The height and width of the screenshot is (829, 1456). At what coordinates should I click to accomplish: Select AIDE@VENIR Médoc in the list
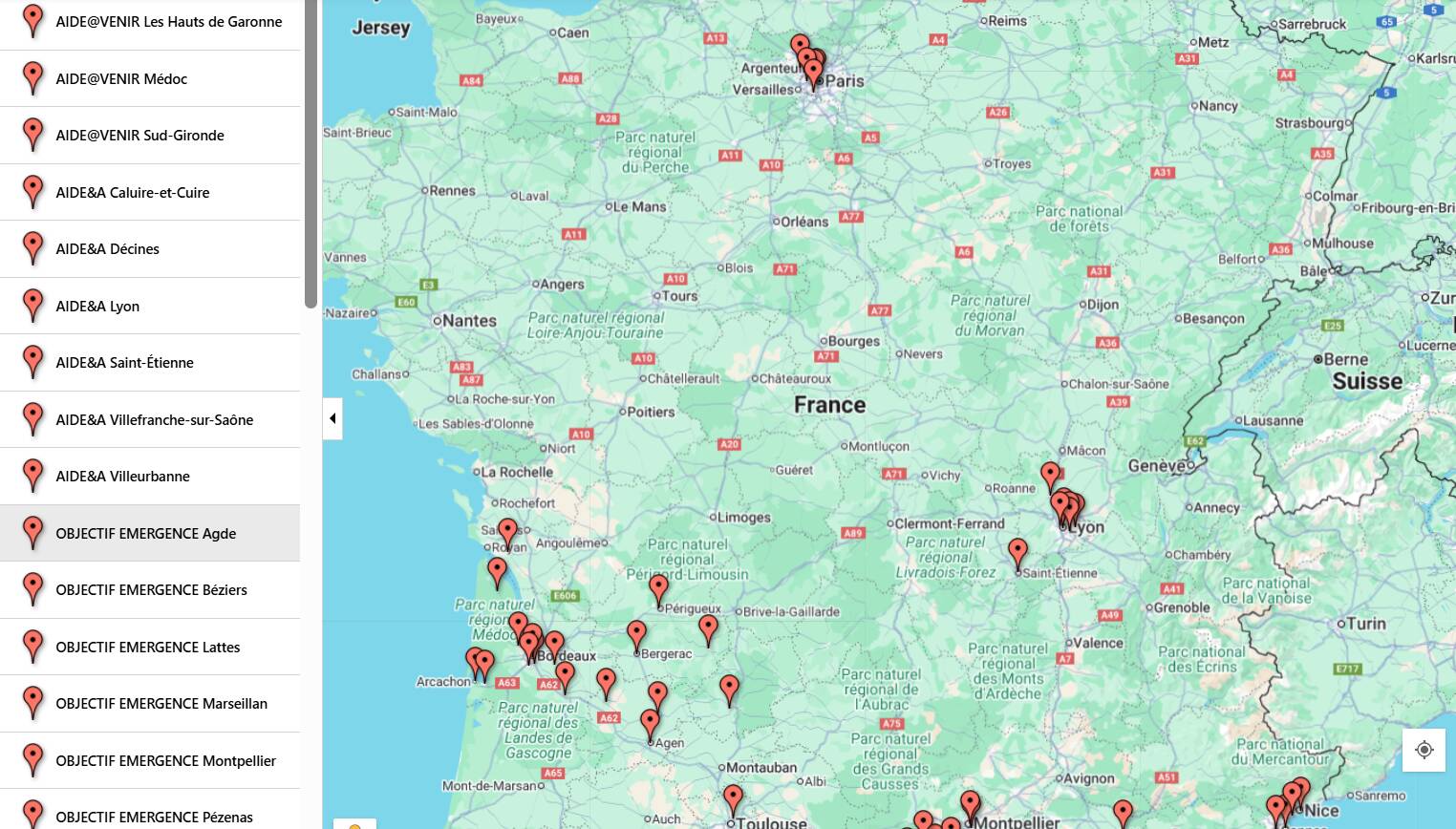click(x=121, y=79)
